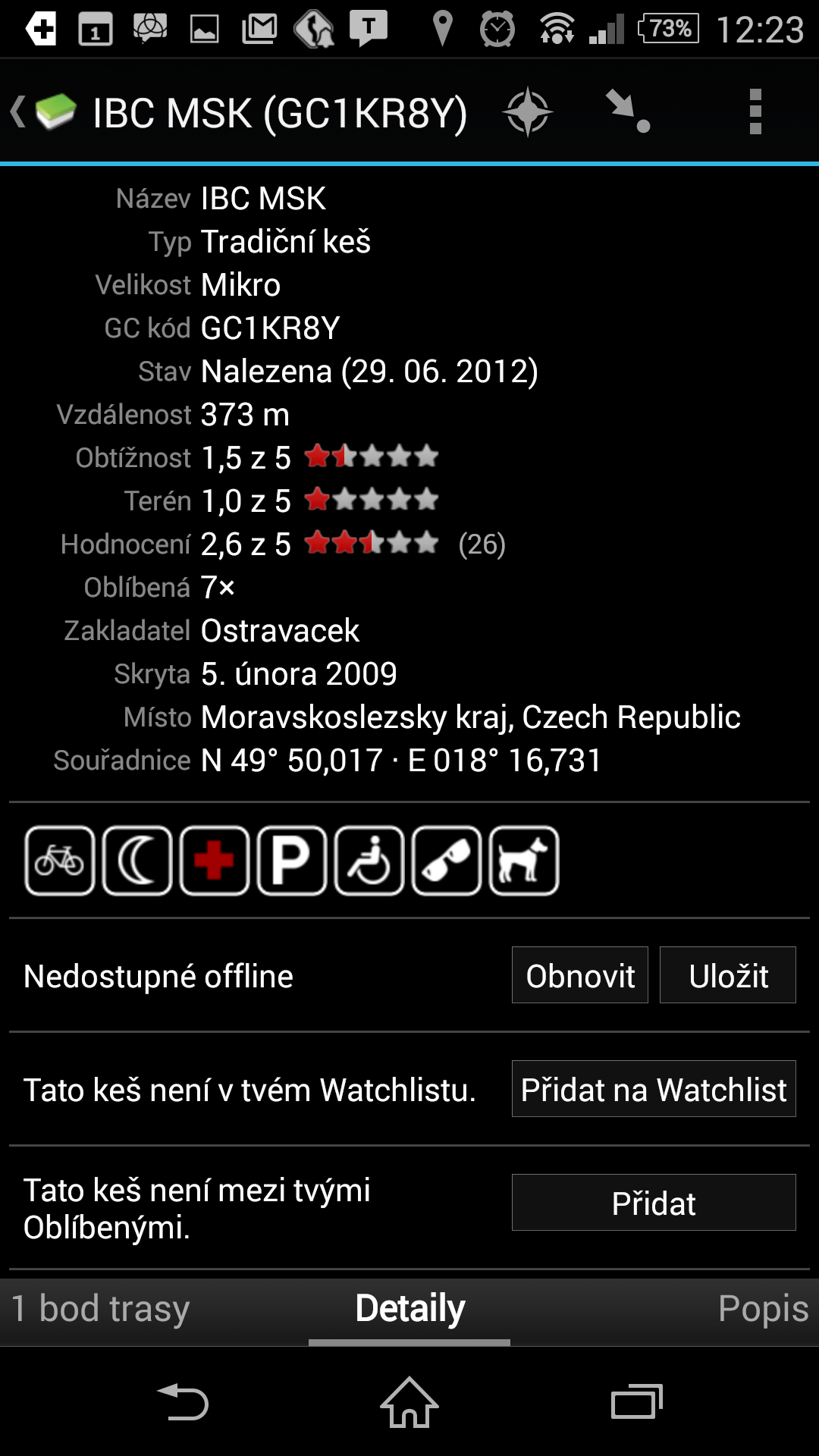This screenshot has height=1456, width=819.
Task: Save the cache with Uložit
Action: click(728, 975)
